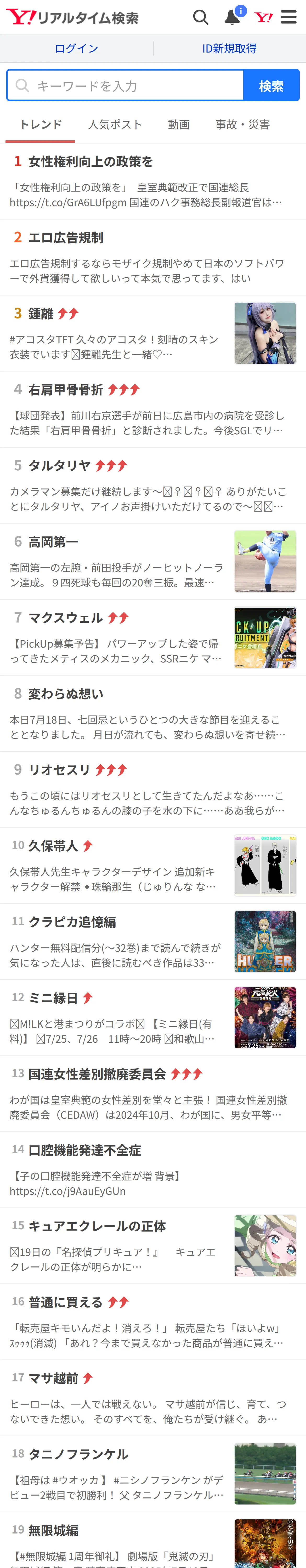Viewport: 306px width, 1568px height.
Task: Open trend 6 高岡第一
Action: coord(153,562)
